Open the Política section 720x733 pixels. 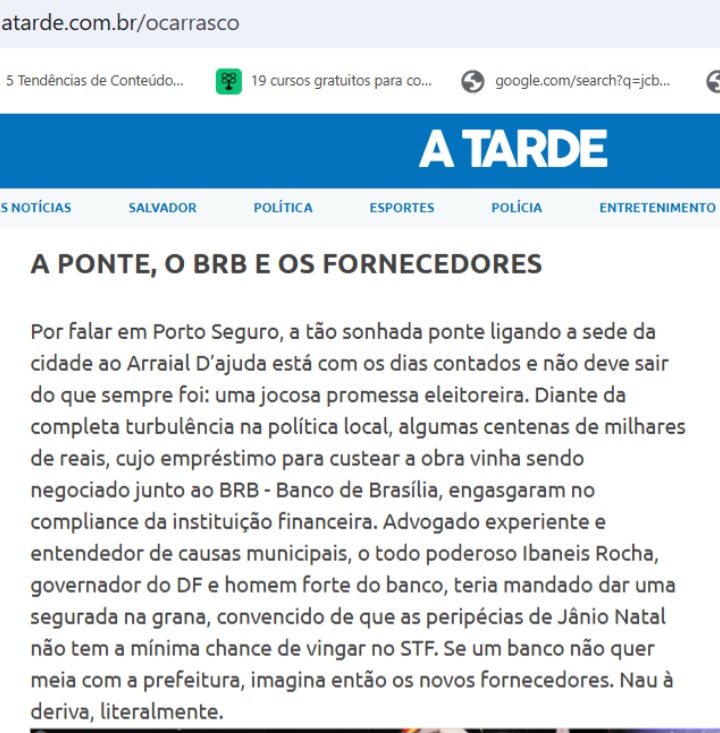tap(283, 208)
